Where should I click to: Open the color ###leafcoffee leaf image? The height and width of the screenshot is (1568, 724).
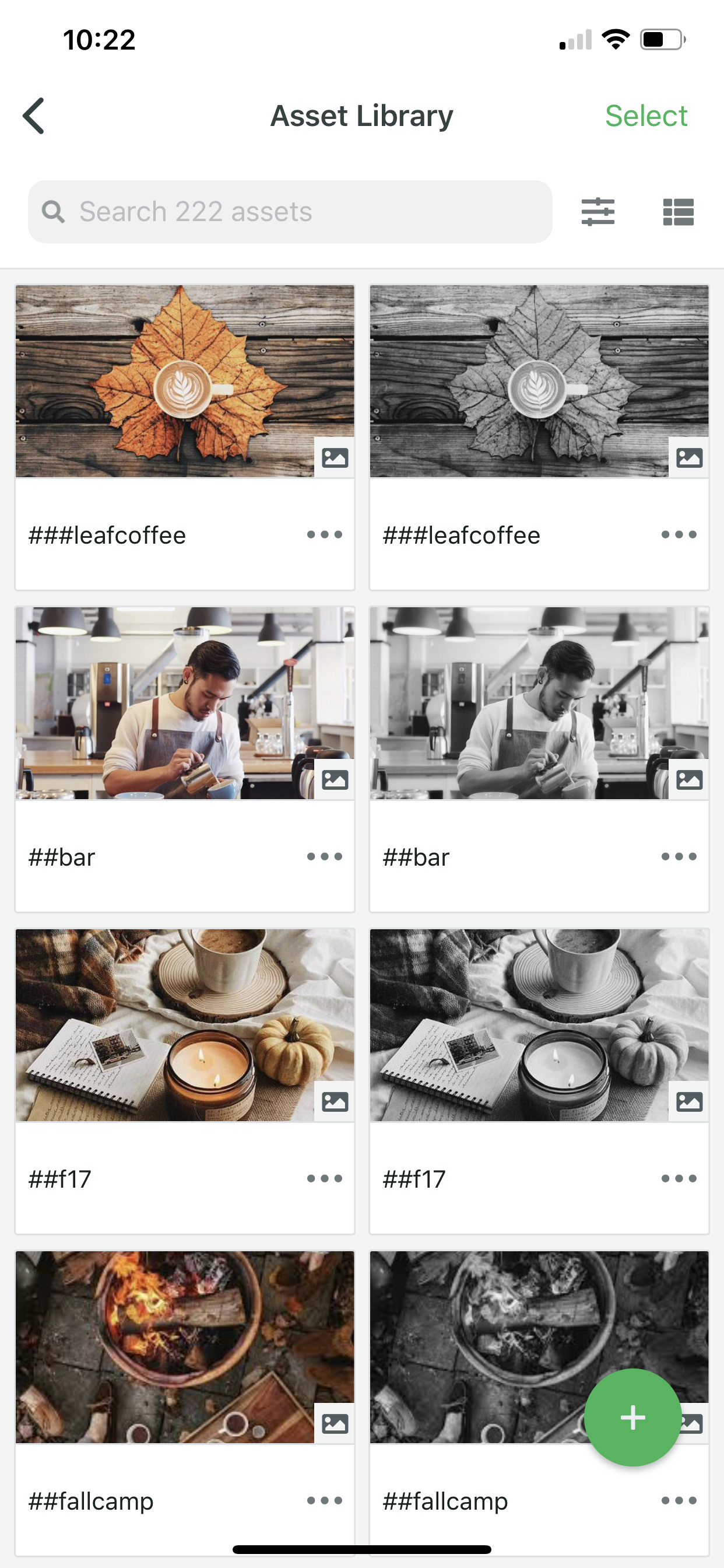click(x=185, y=381)
